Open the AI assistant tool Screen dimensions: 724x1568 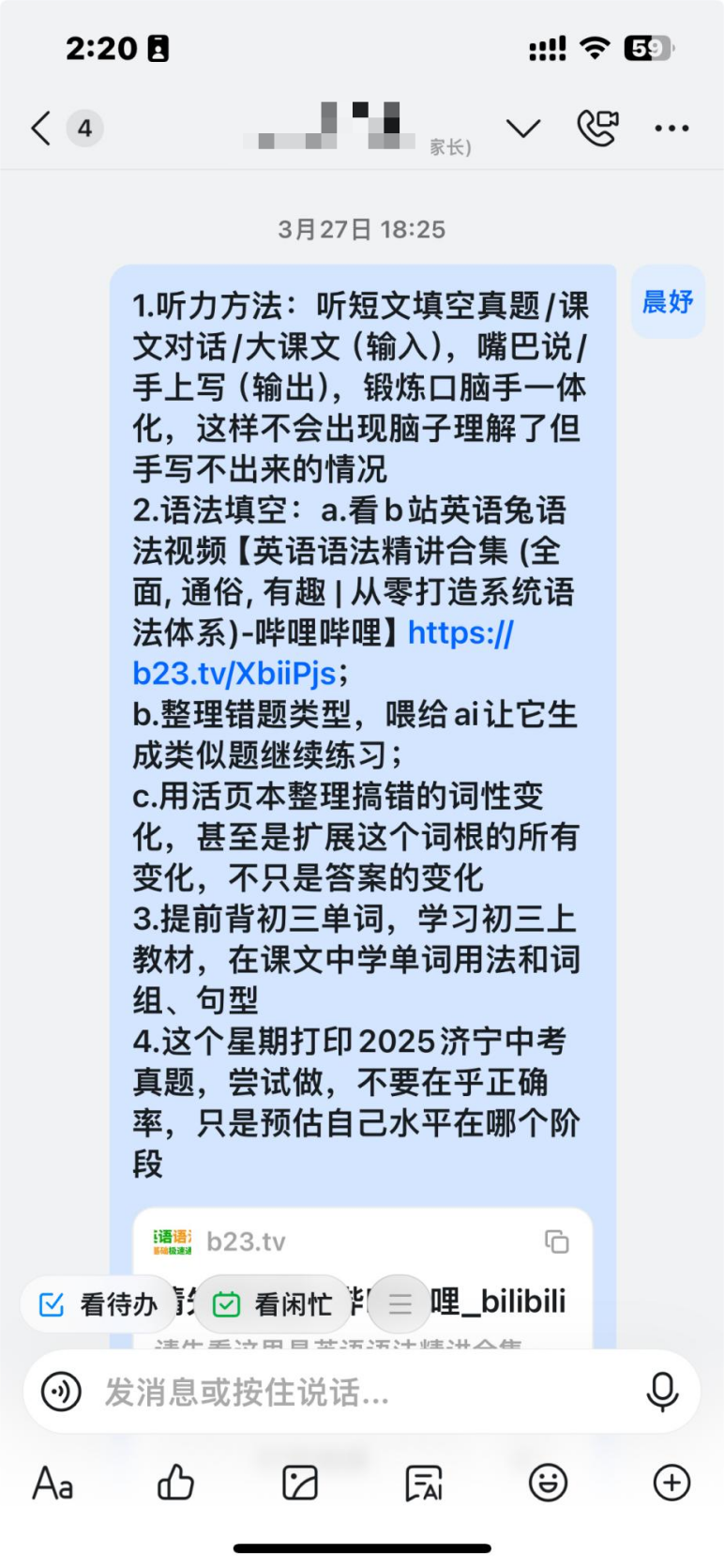424,1484
